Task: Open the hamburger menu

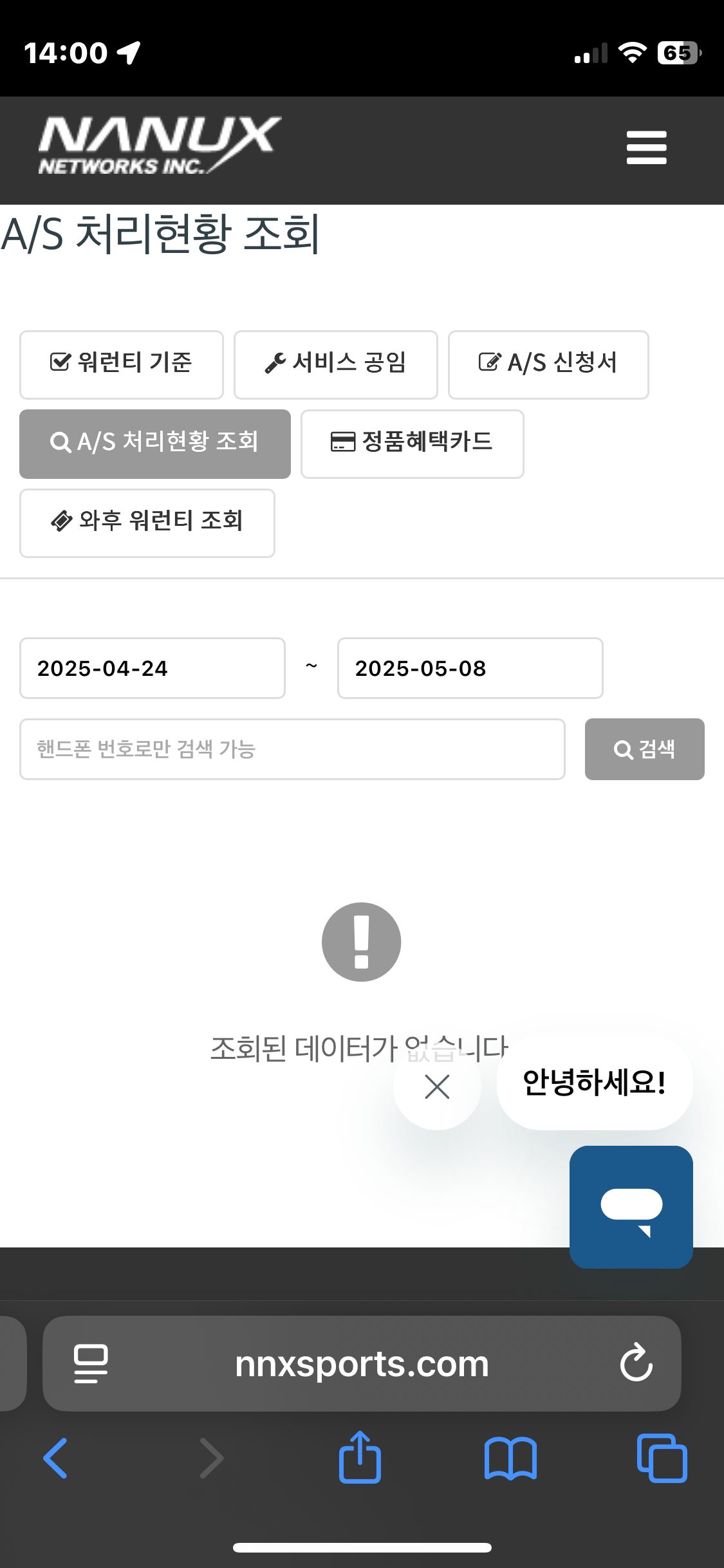Action: pos(646,148)
